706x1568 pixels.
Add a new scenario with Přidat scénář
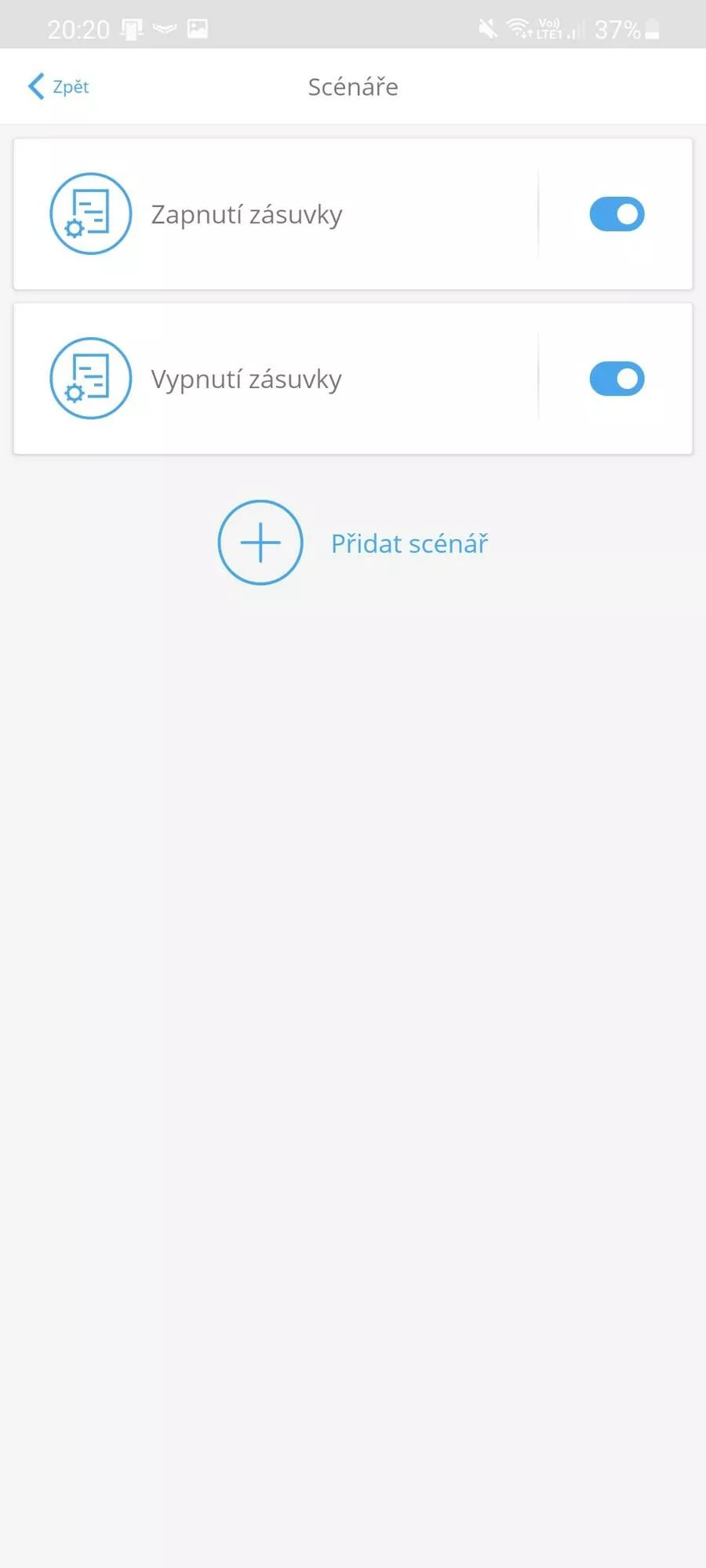pyautogui.click(x=353, y=543)
